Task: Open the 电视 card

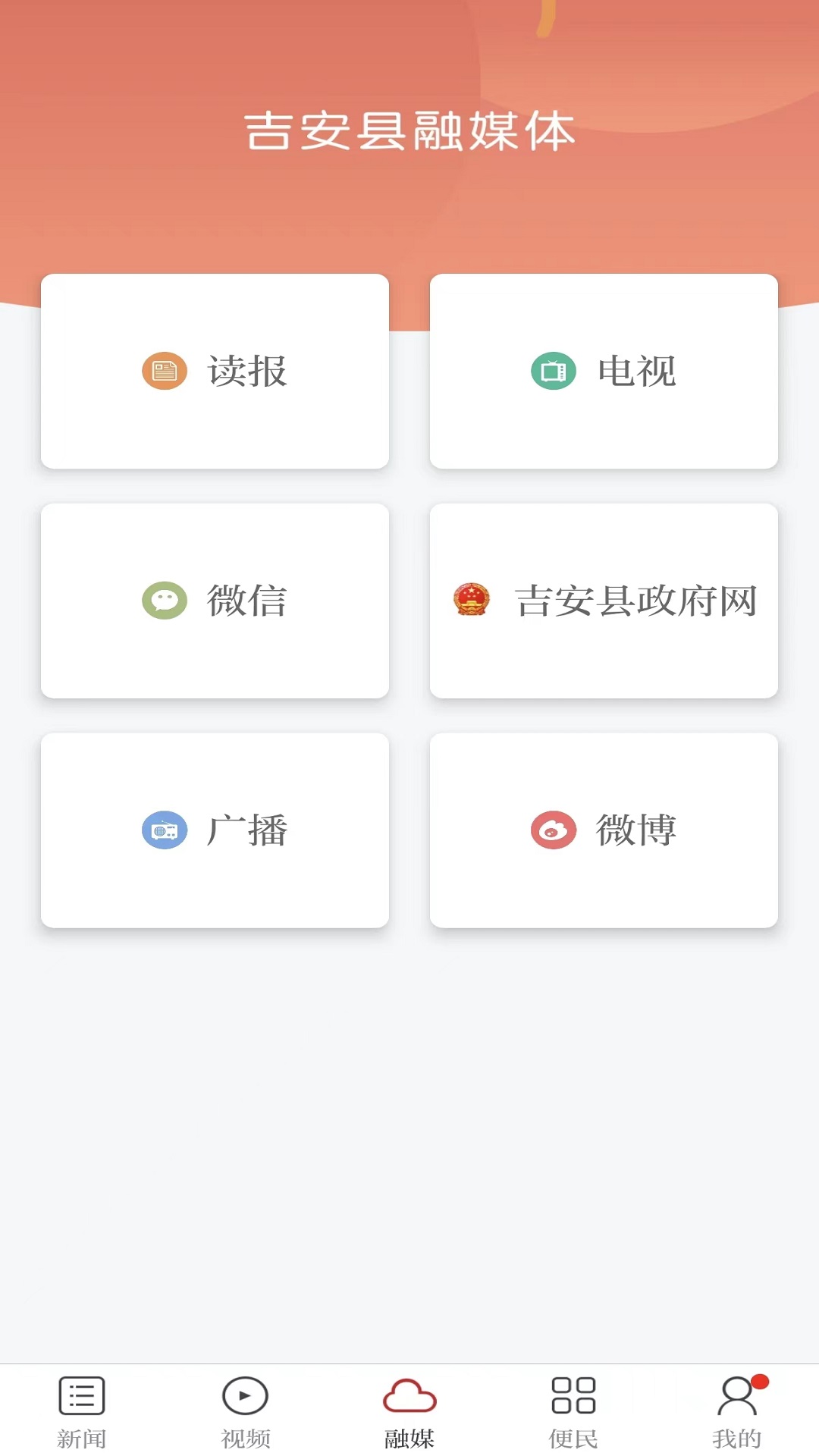Action: click(x=604, y=371)
